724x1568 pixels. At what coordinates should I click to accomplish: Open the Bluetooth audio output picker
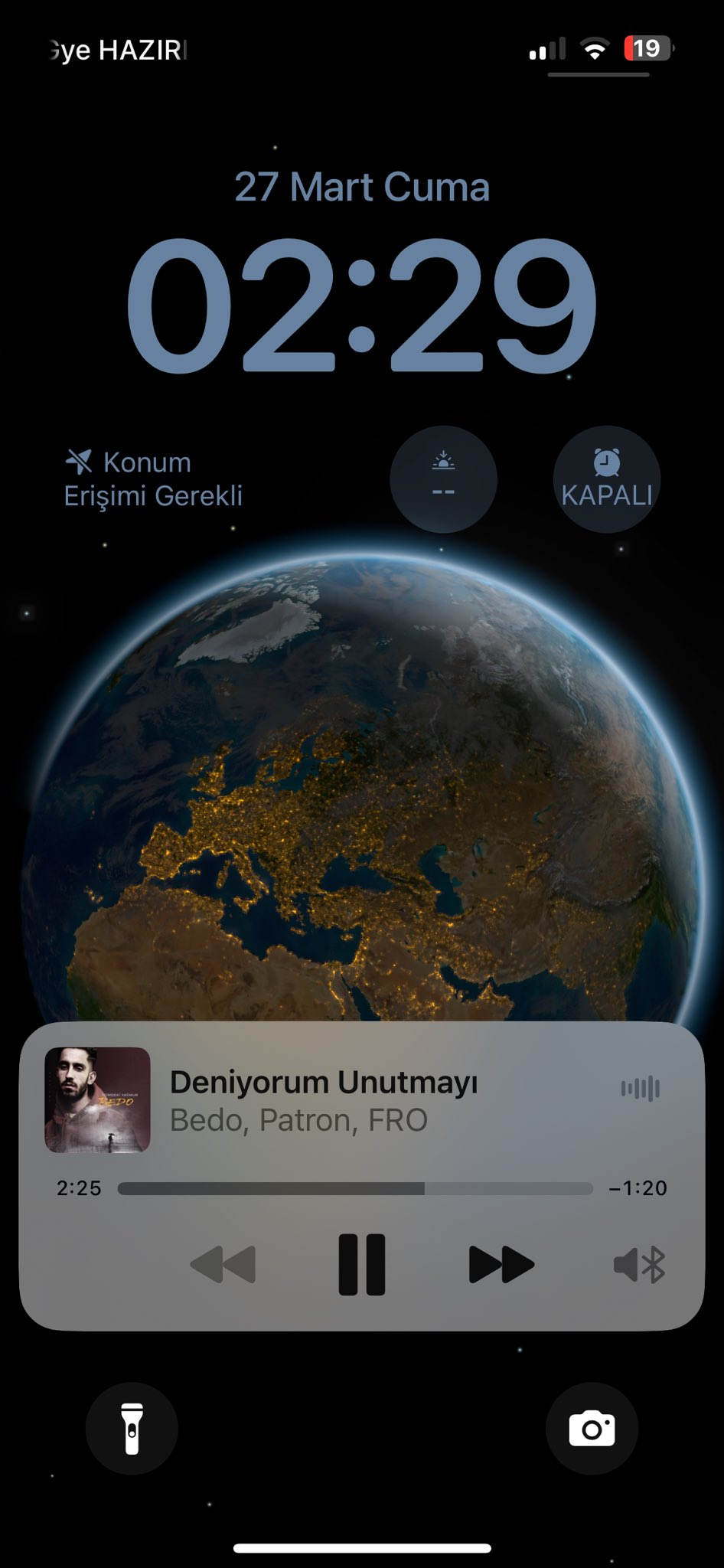pyautogui.click(x=640, y=1265)
